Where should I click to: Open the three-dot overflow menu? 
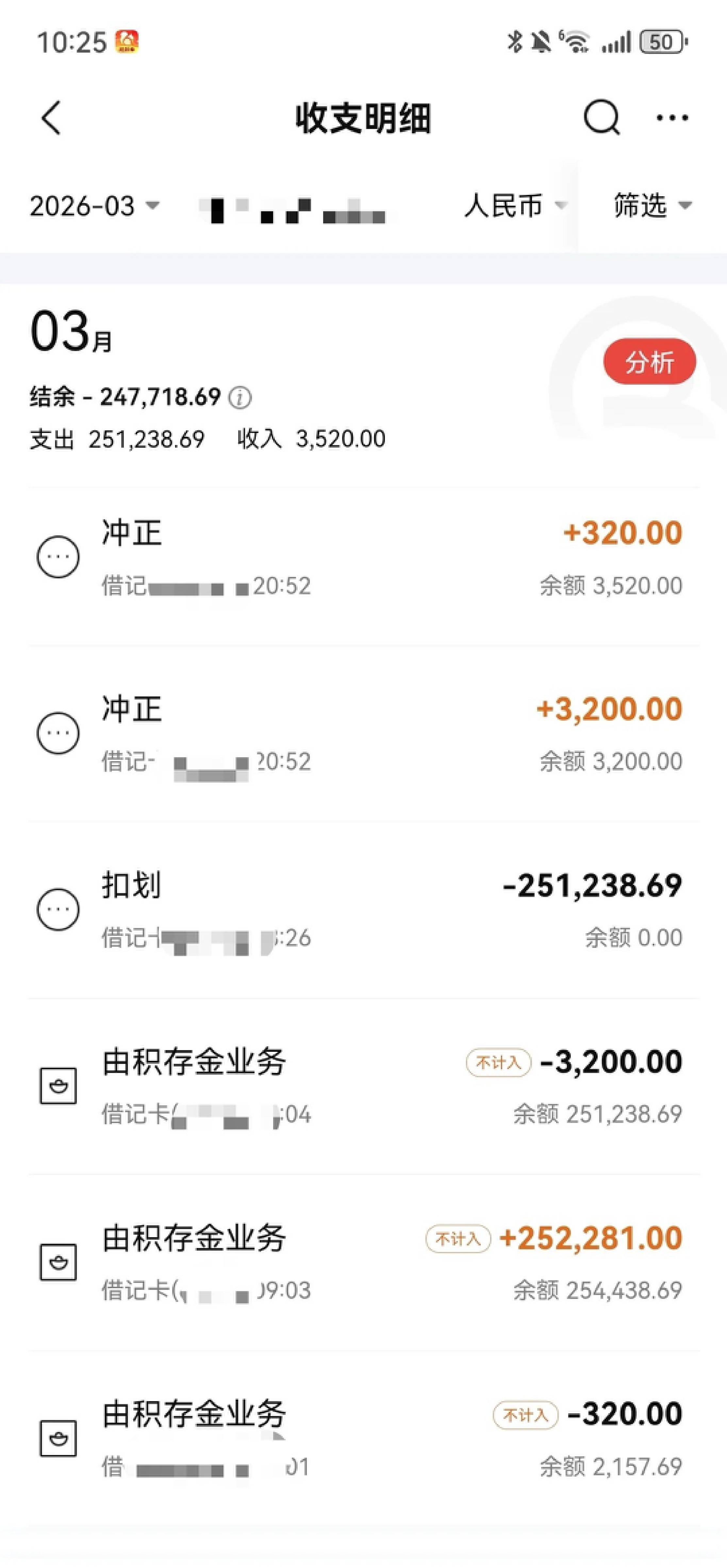coord(671,118)
